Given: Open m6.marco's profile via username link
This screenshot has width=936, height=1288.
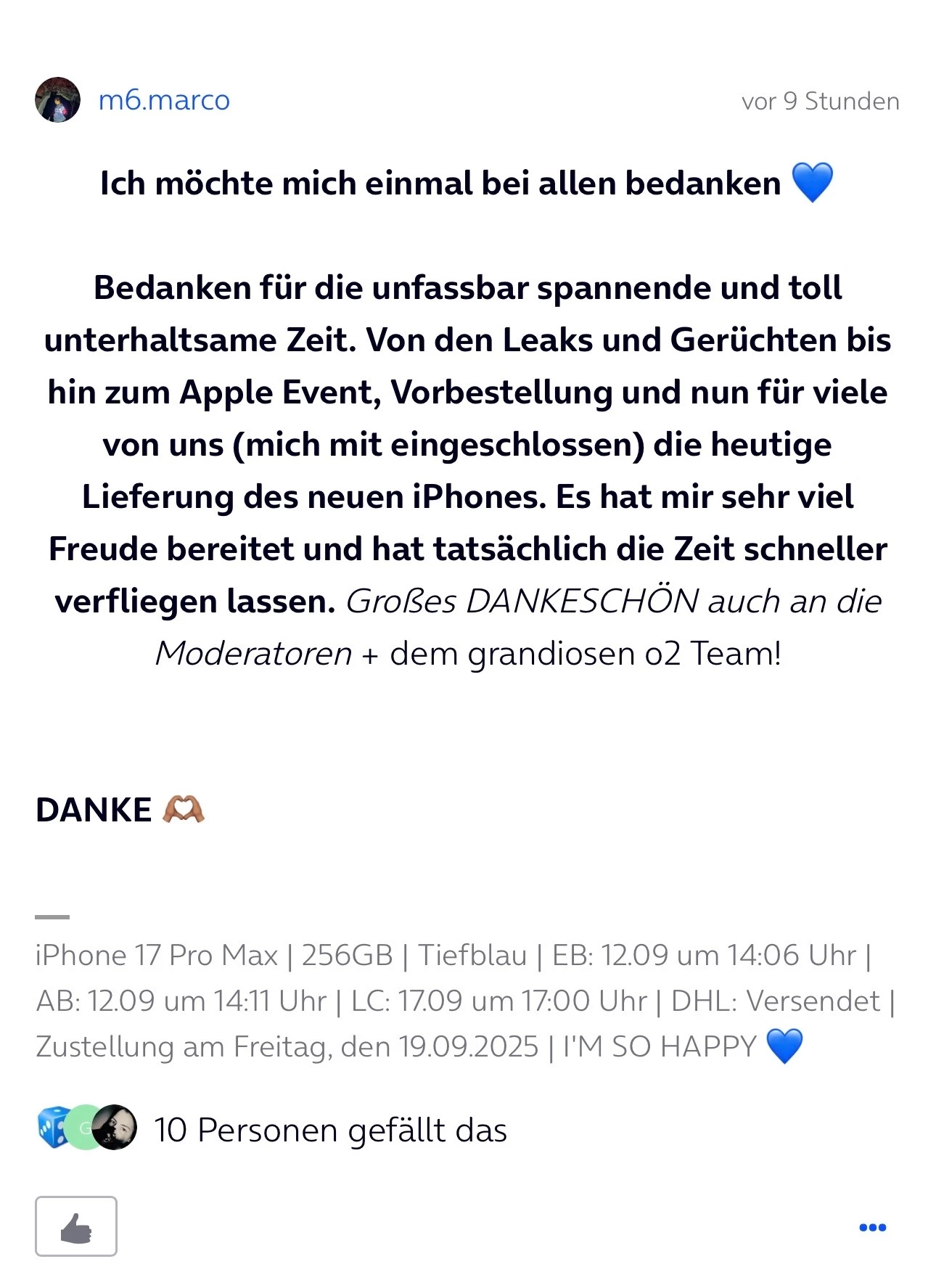Looking at the screenshot, I should tap(164, 100).
